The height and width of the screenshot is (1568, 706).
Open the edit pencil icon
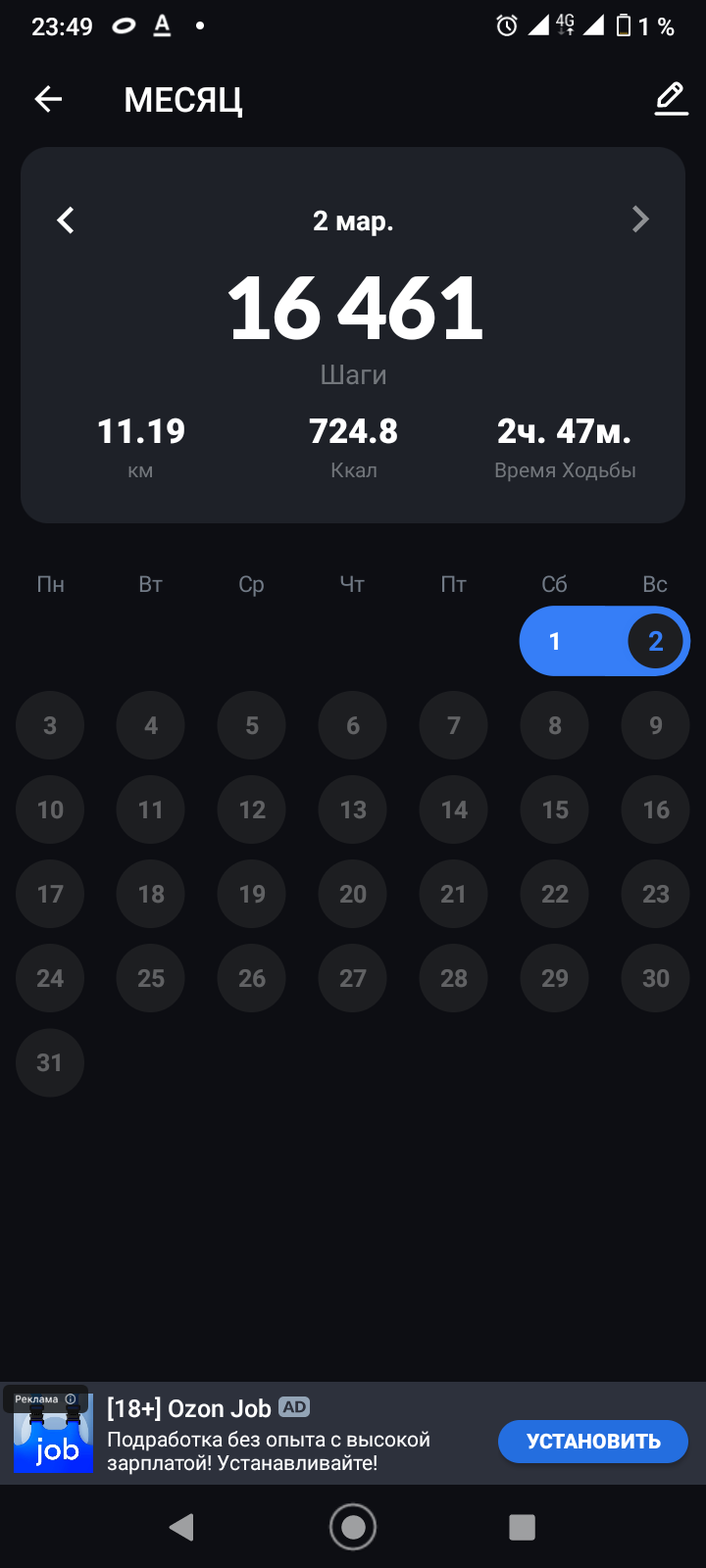(671, 99)
